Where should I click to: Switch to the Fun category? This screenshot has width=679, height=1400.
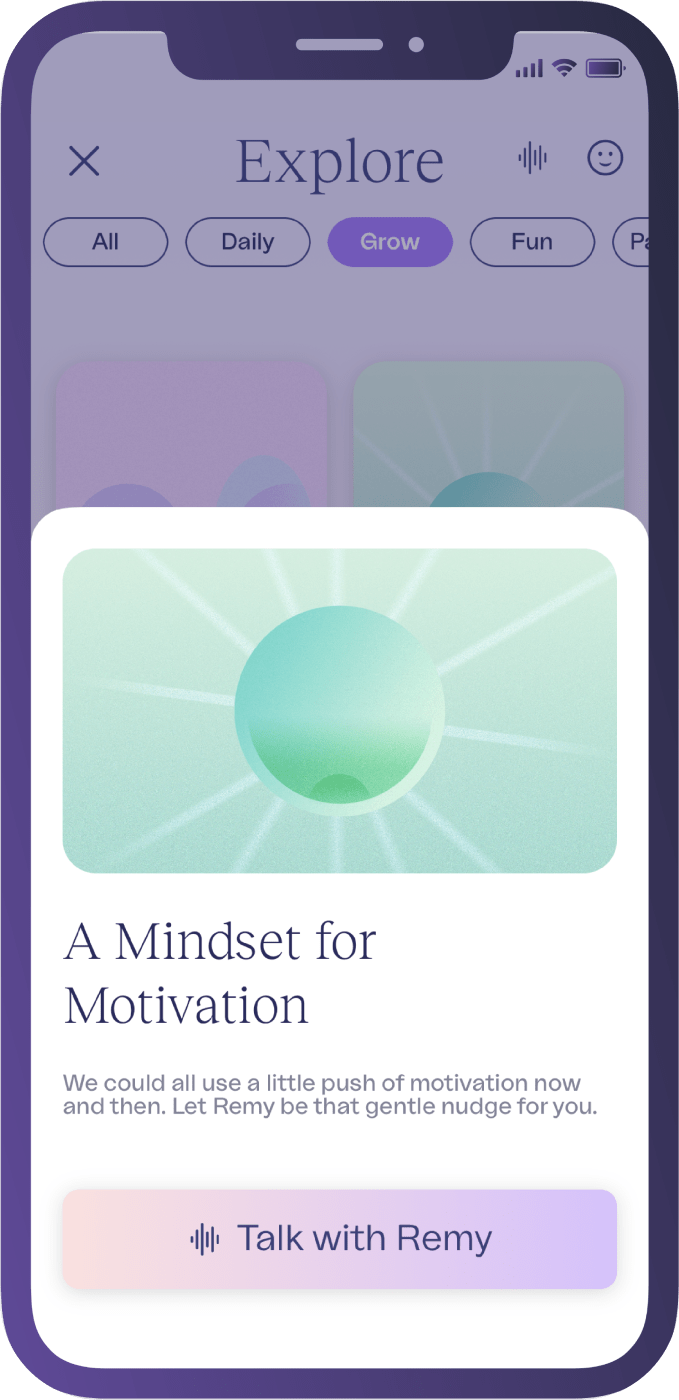[532, 242]
